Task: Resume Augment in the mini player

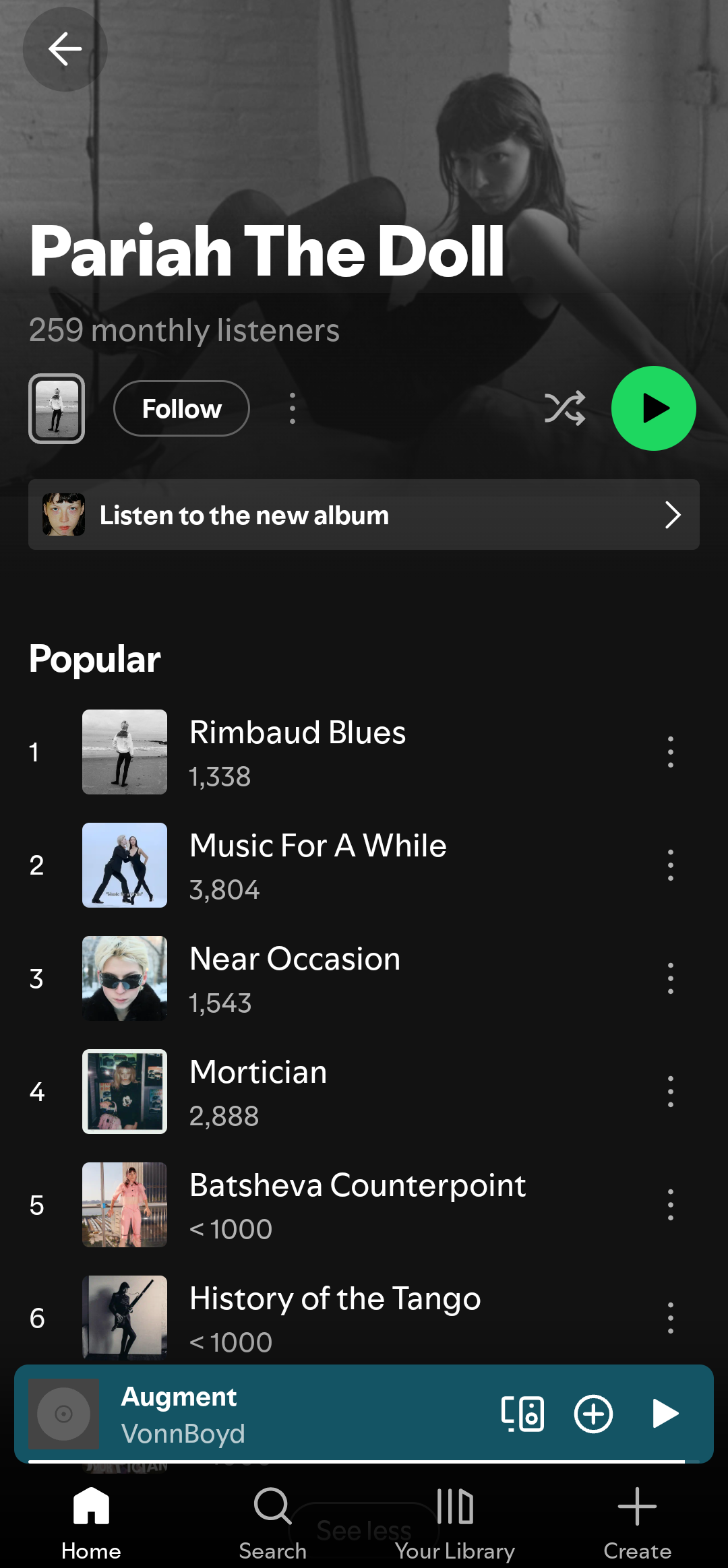Action: [x=665, y=1413]
